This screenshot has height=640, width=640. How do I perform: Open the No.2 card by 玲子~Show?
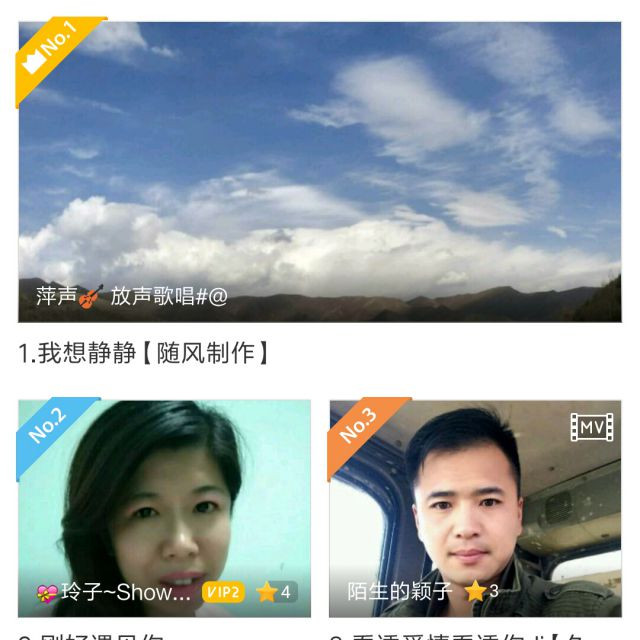pyautogui.click(x=165, y=508)
